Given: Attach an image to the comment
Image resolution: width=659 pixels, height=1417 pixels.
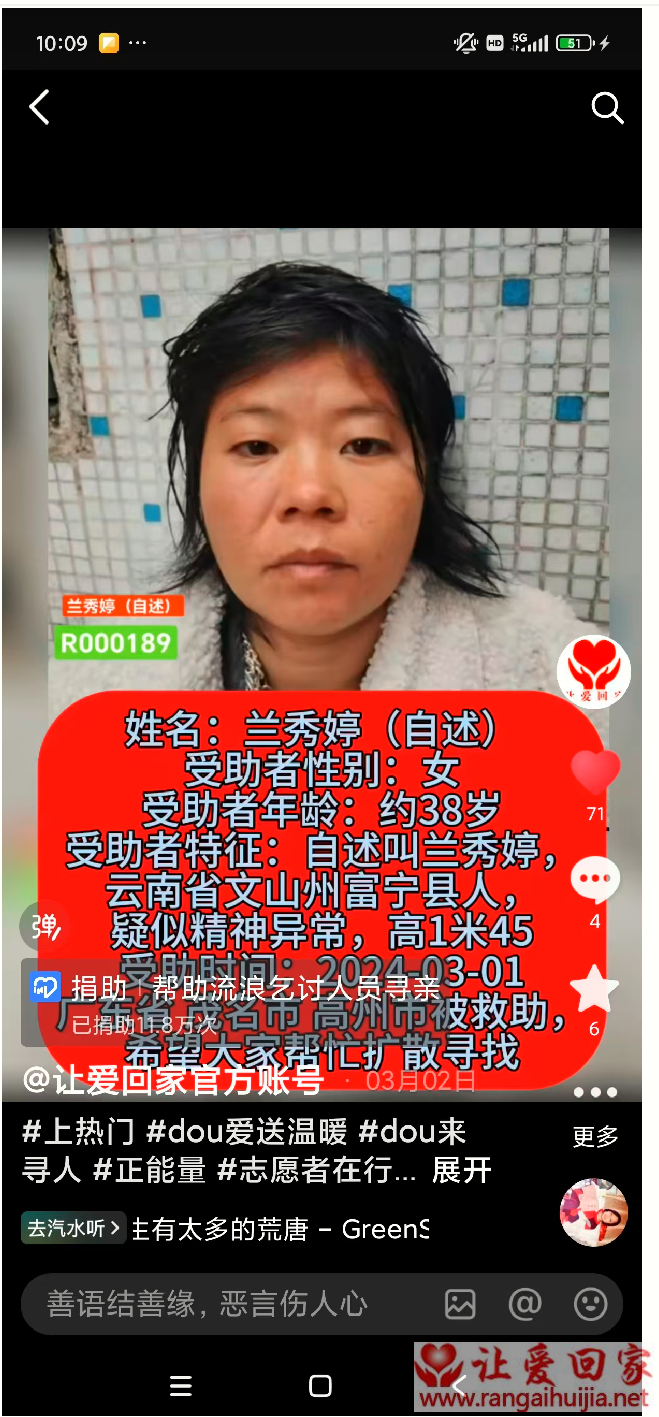Looking at the screenshot, I should pos(460,1304).
